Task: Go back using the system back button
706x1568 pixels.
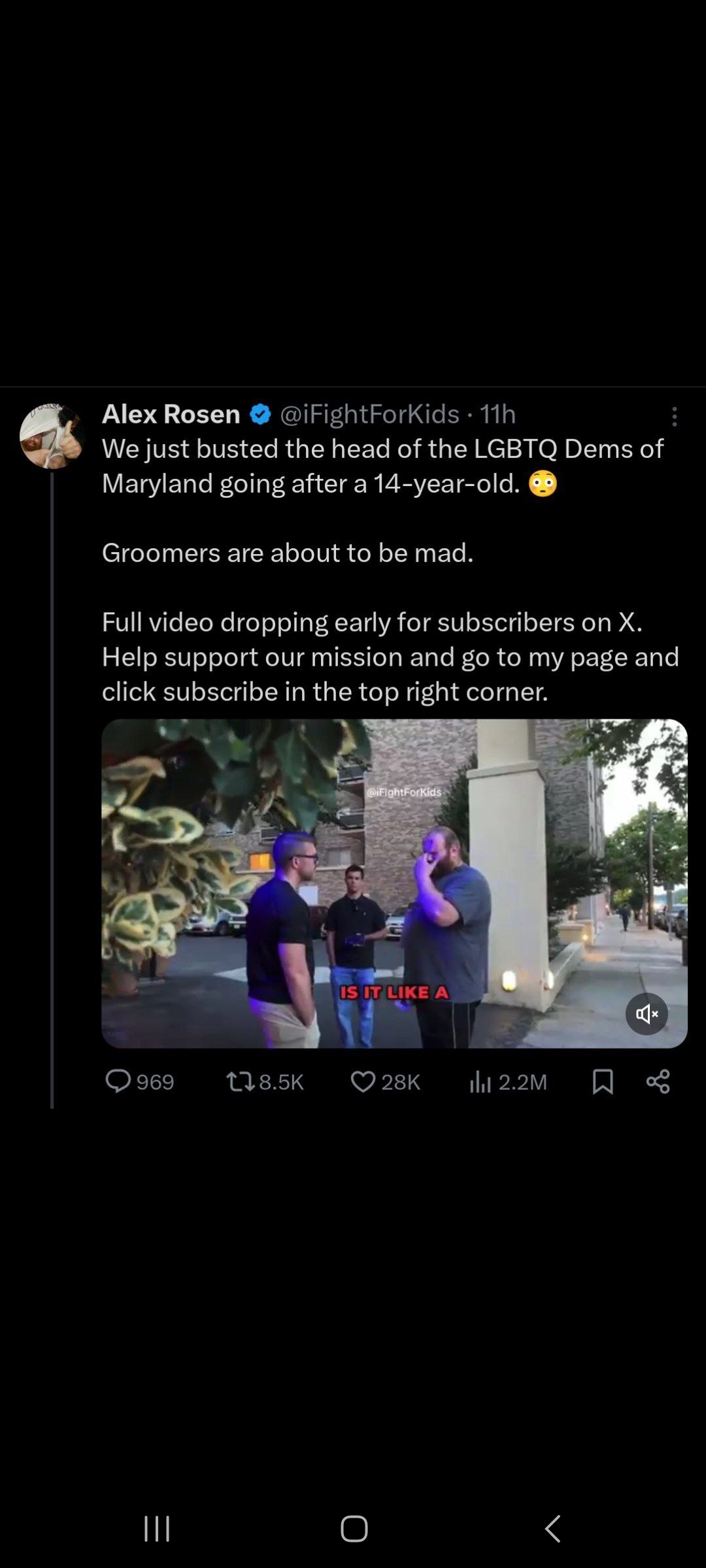Action: click(553, 1529)
